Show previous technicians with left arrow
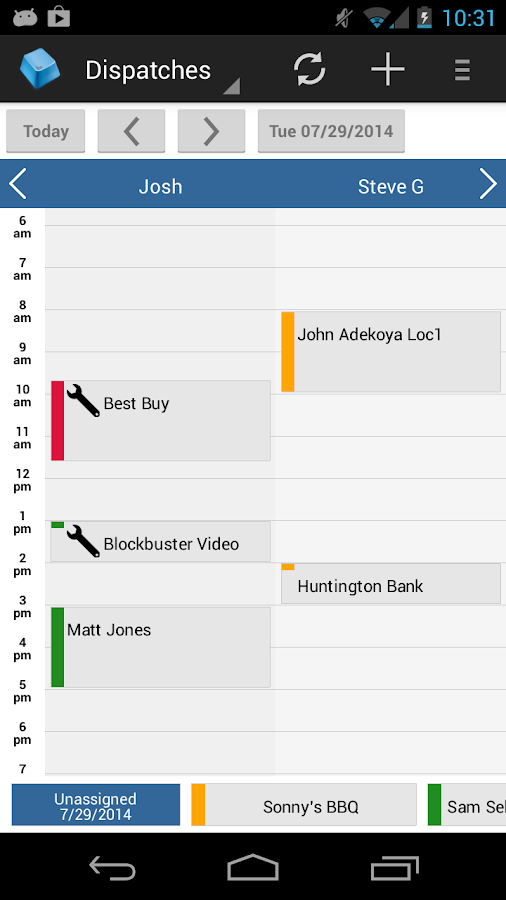Image resolution: width=506 pixels, height=900 pixels. coord(18,185)
